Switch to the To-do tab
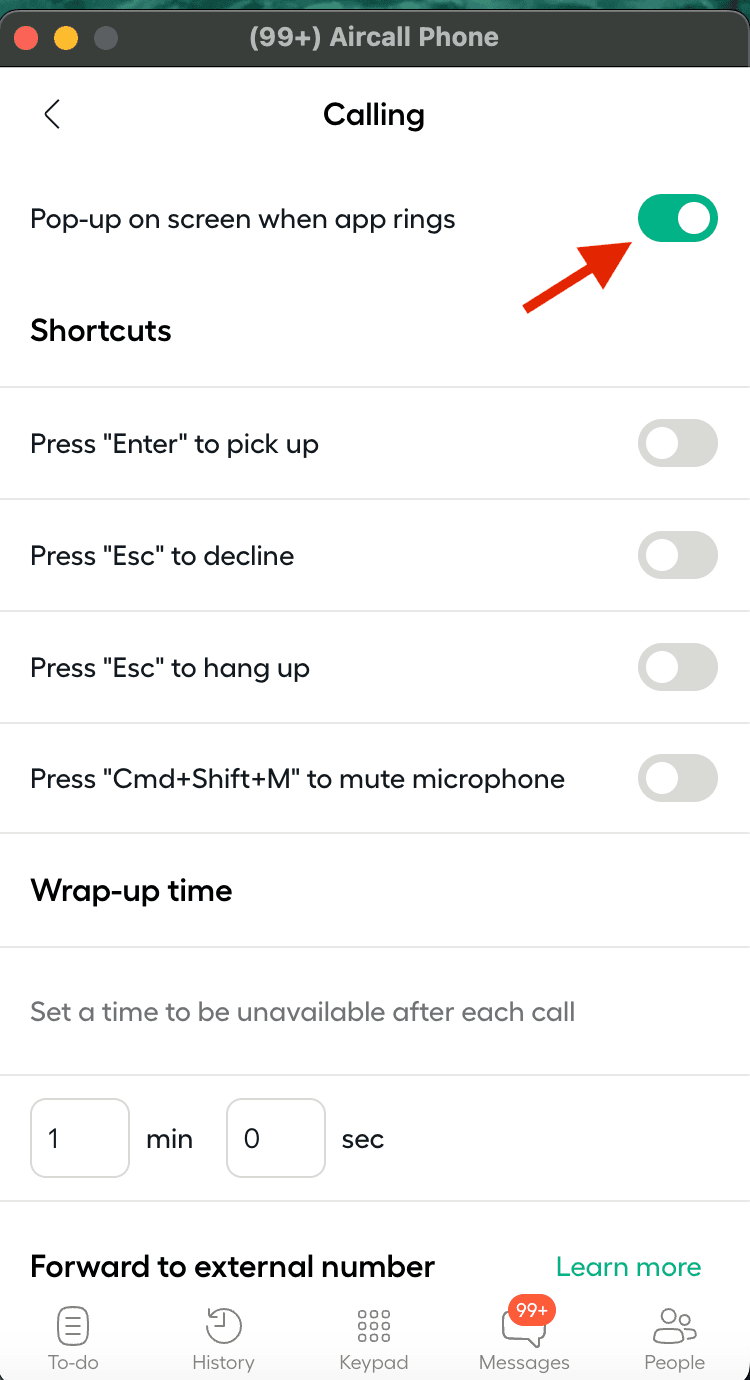Image resolution: width=750 pixels, height=1380 pixels. [73, 1338]
